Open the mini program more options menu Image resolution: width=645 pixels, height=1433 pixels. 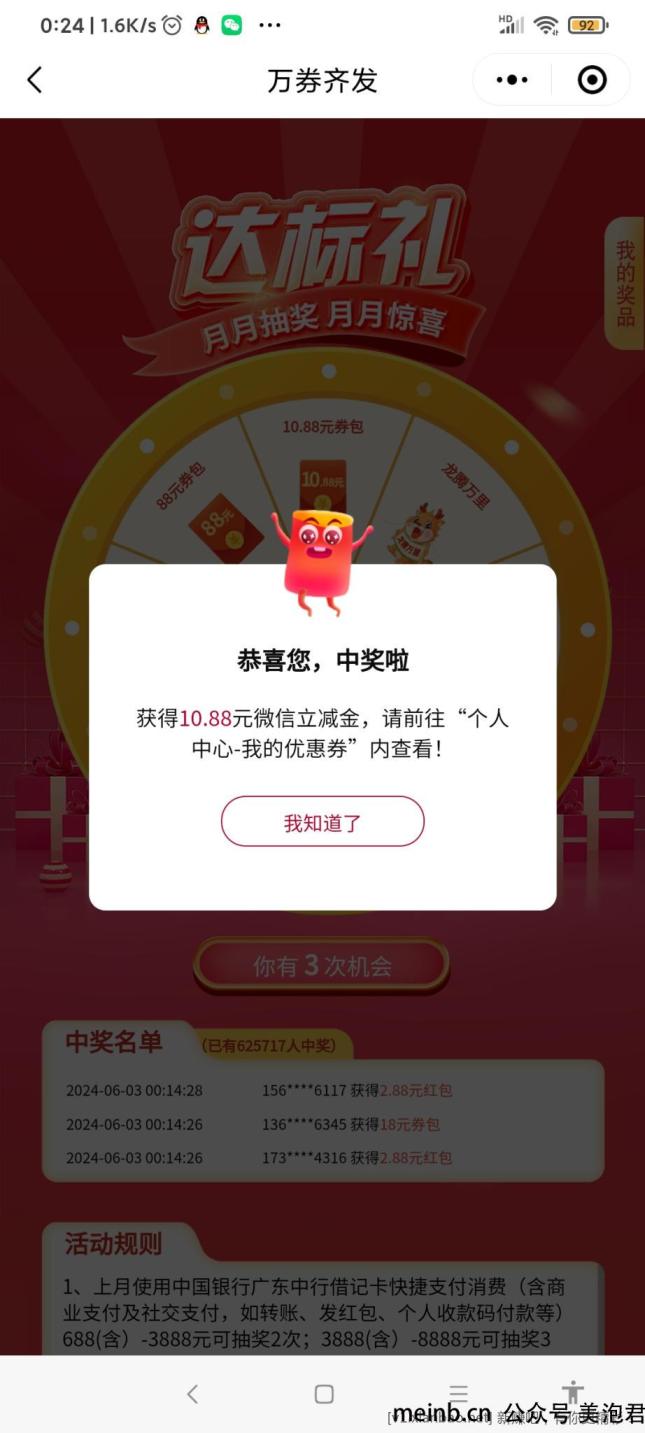pos(512,80)
